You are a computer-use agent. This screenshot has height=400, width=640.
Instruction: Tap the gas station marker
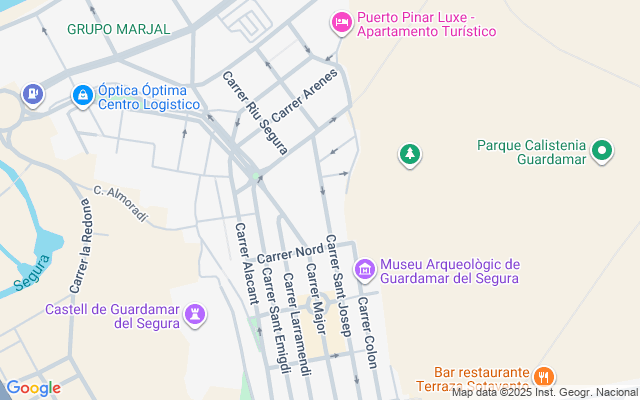click(x=33, y=94)
